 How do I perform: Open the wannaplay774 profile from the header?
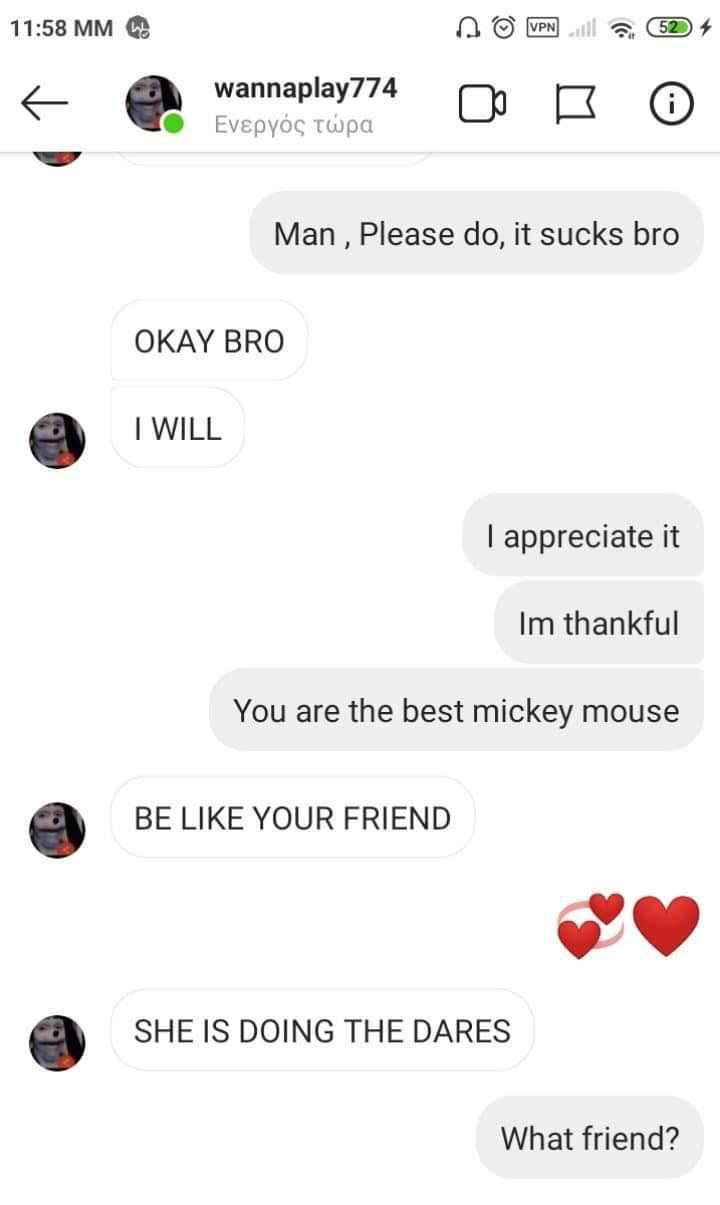[305, 89]
